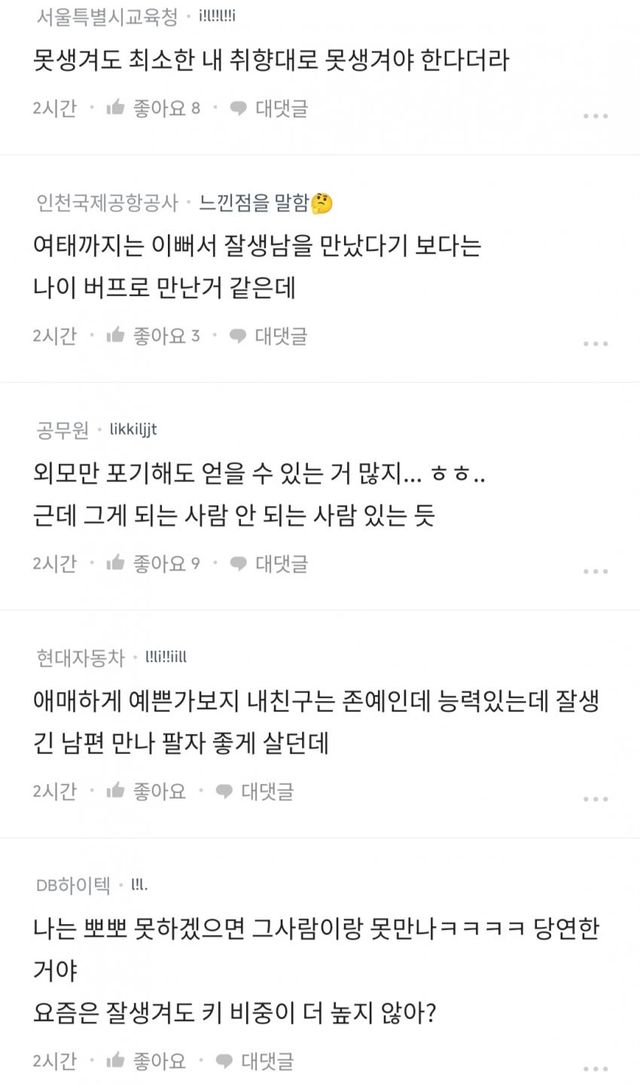640x1086 pixels.
Task: Like the 서울특별시교육청 comment
Action: [153, 108]
